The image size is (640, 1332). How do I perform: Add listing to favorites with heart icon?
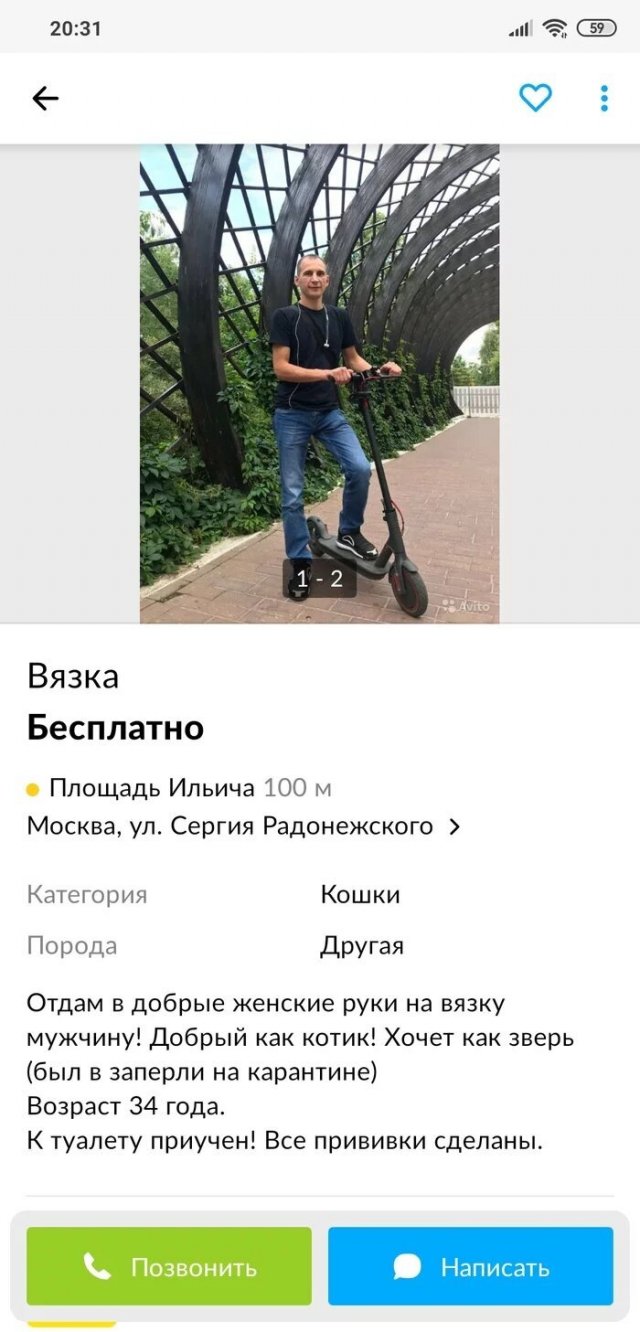535,98
